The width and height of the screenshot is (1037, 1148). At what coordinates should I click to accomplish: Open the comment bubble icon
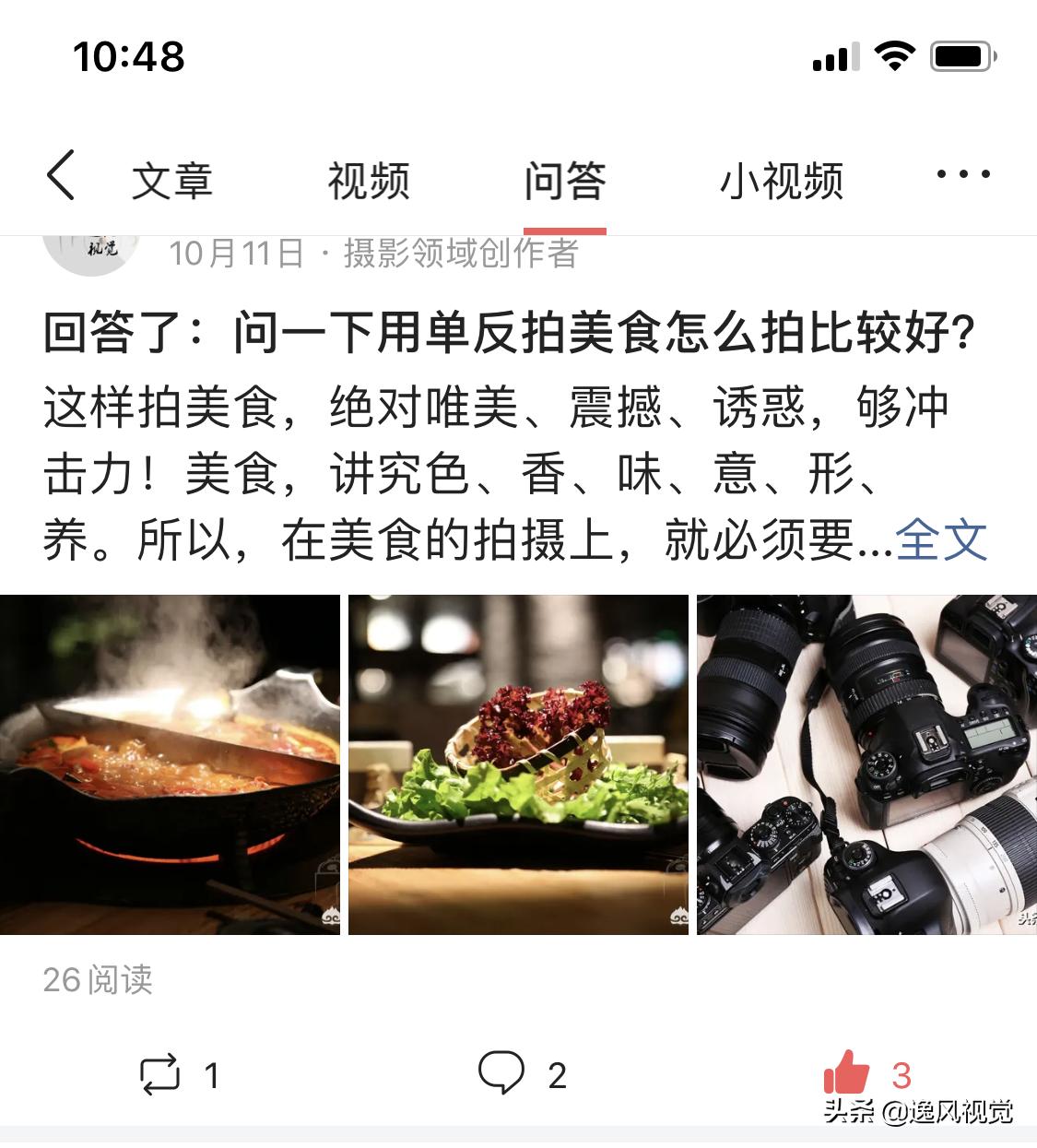coord(501,1073)
